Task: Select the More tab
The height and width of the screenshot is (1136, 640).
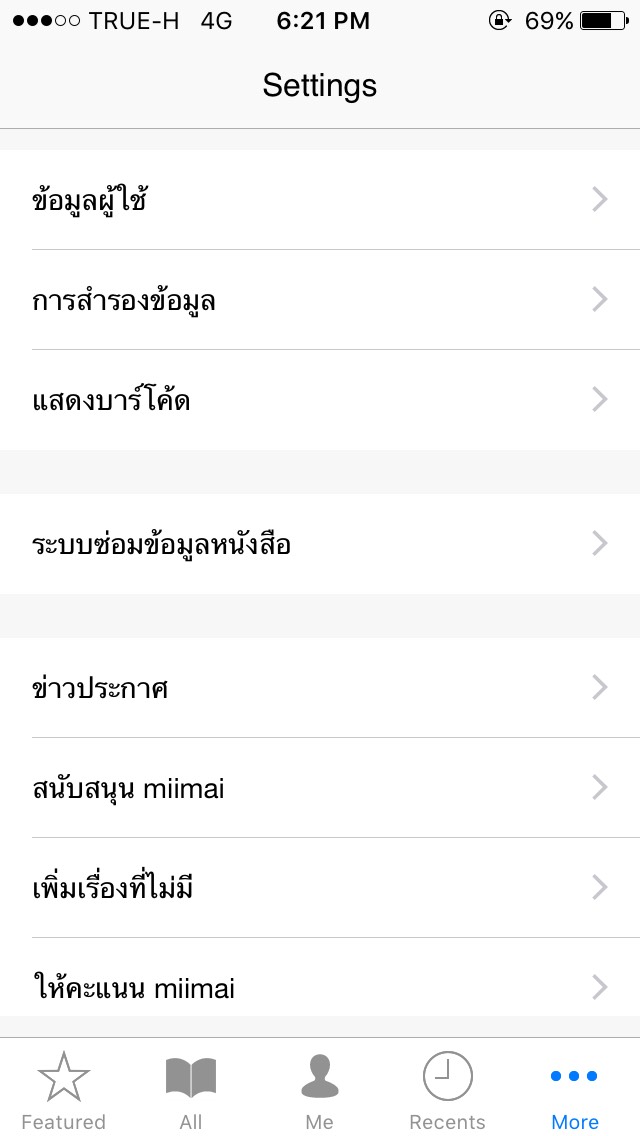Action: pyautogui.click(x=575, y=1089)
